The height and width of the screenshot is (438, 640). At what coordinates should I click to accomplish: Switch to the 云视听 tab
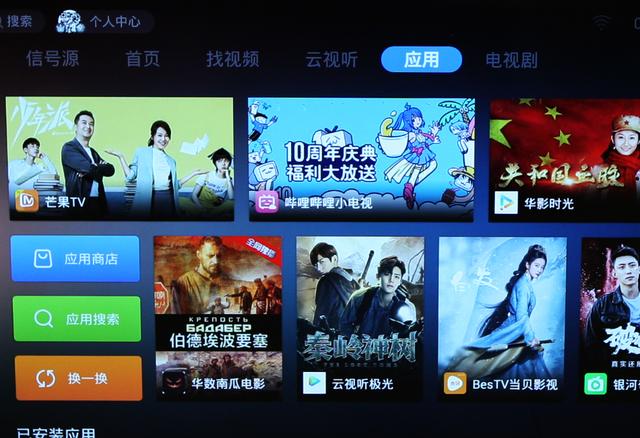331,59
